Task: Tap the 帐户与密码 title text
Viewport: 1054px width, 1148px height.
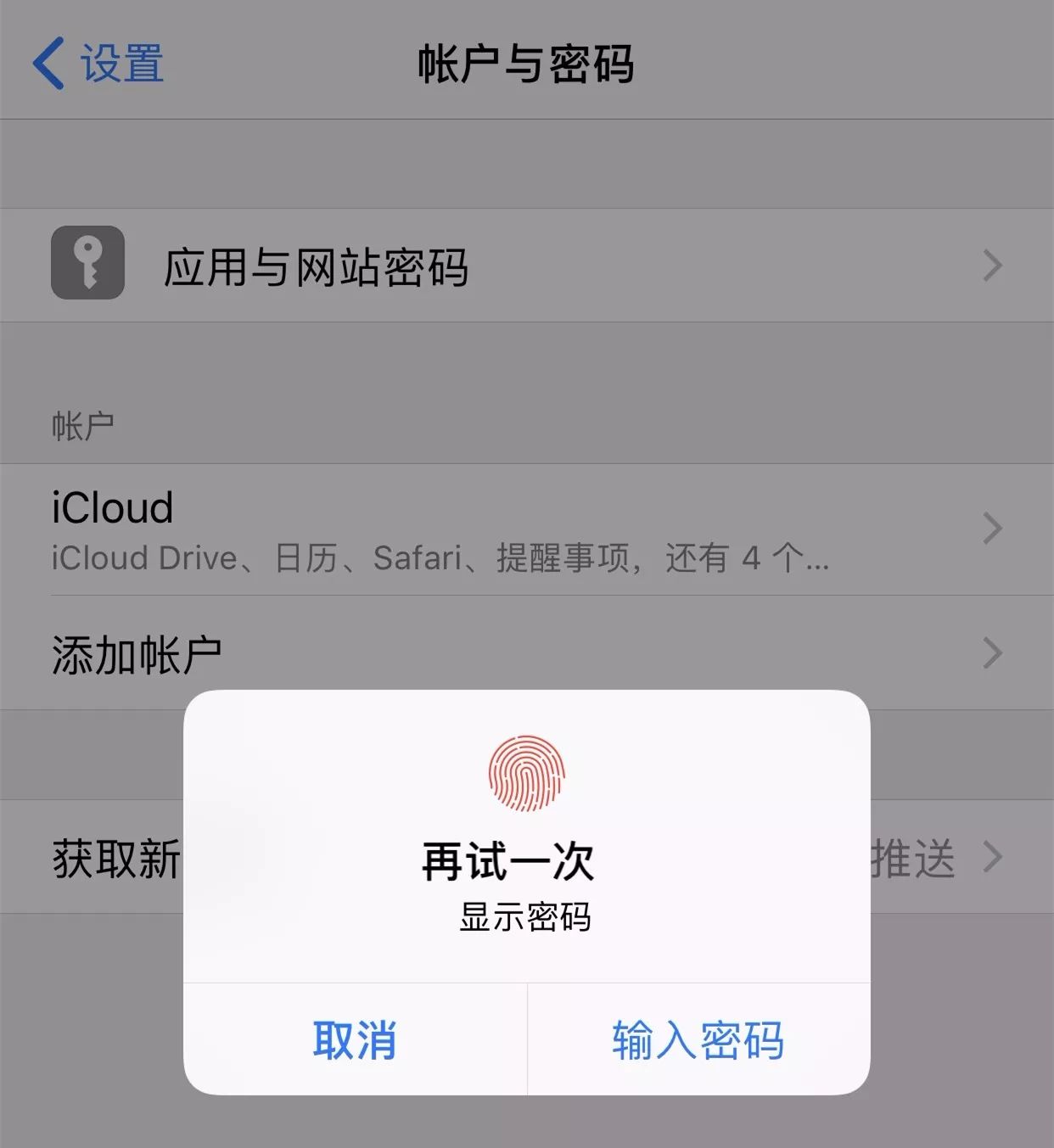Action: tap(526, 64)
